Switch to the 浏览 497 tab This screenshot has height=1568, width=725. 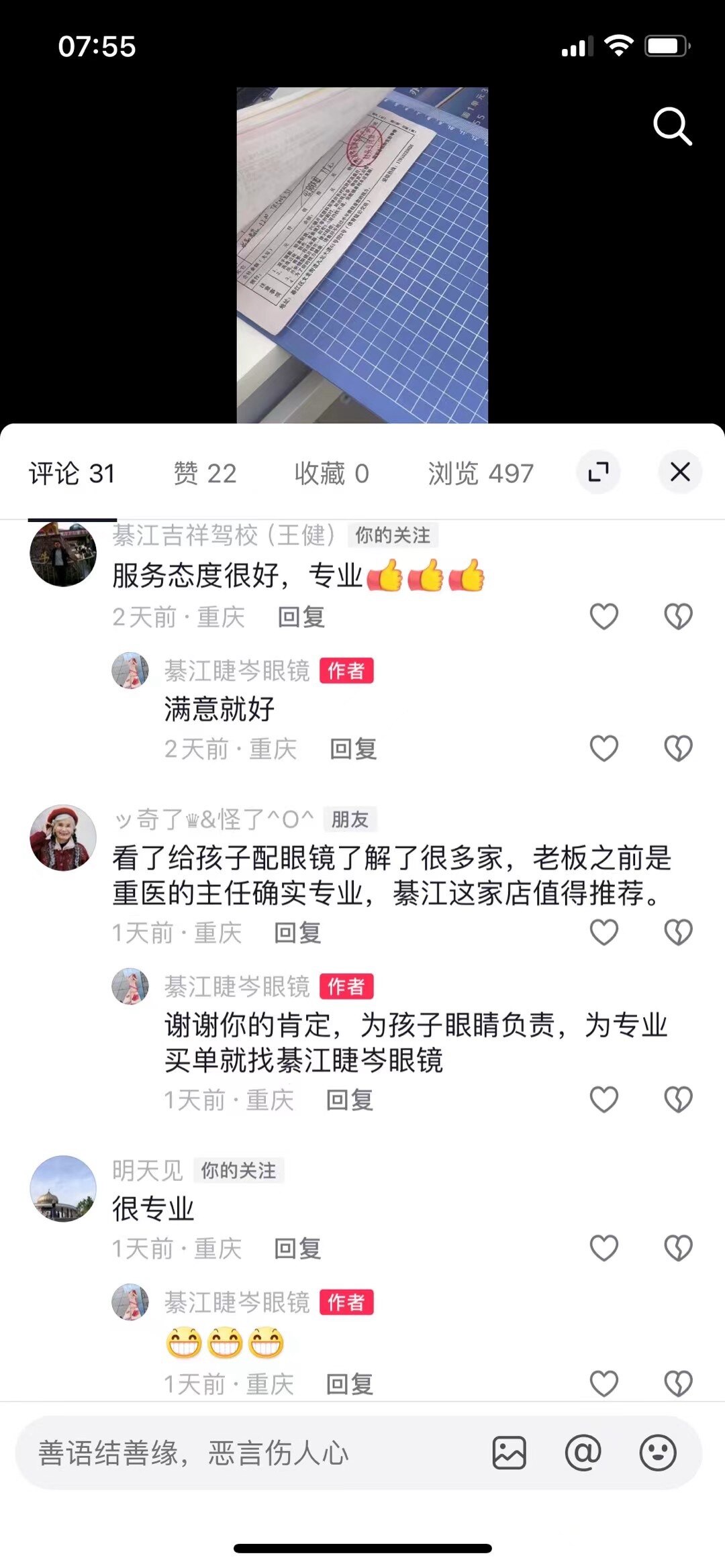click(481, 474)
